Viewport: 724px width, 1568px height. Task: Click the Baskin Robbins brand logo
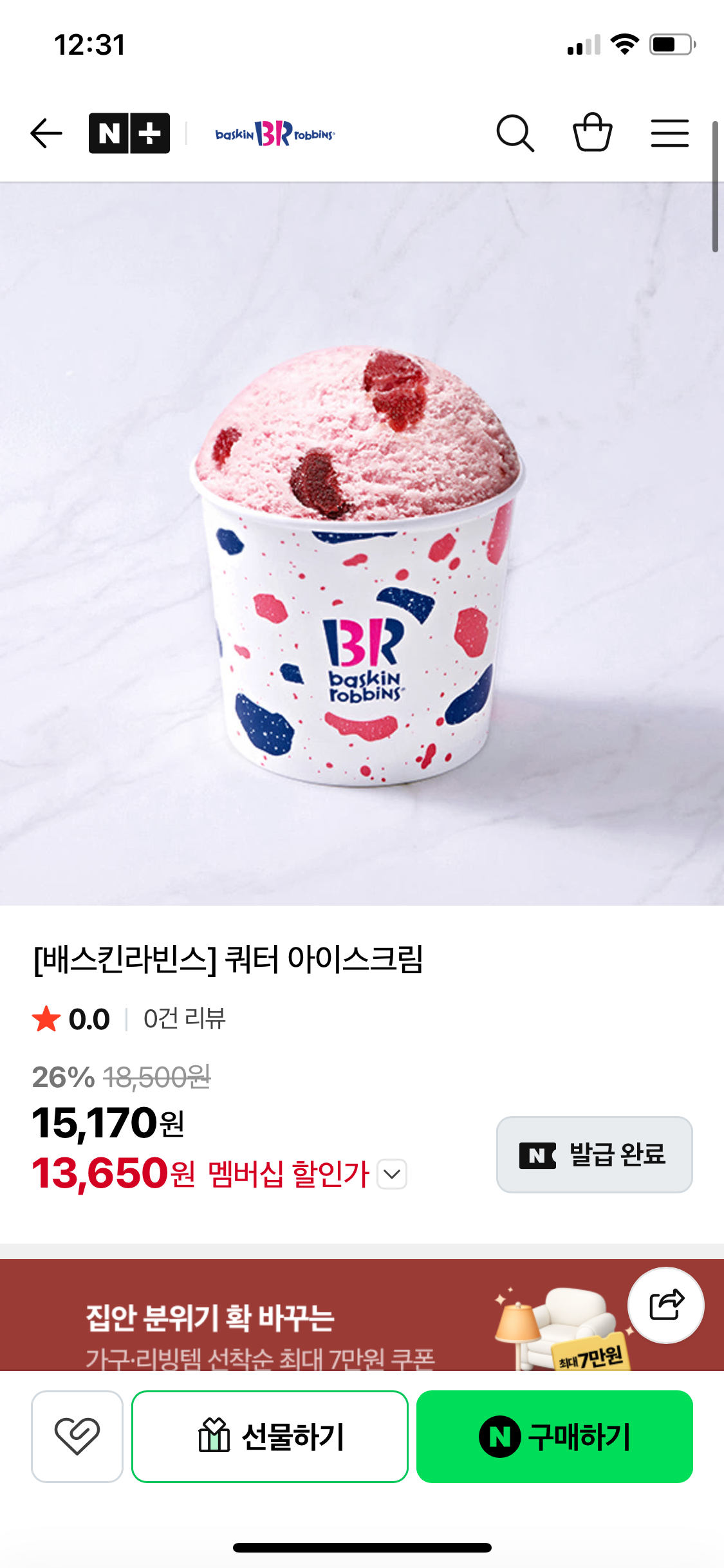click(273, 133)
